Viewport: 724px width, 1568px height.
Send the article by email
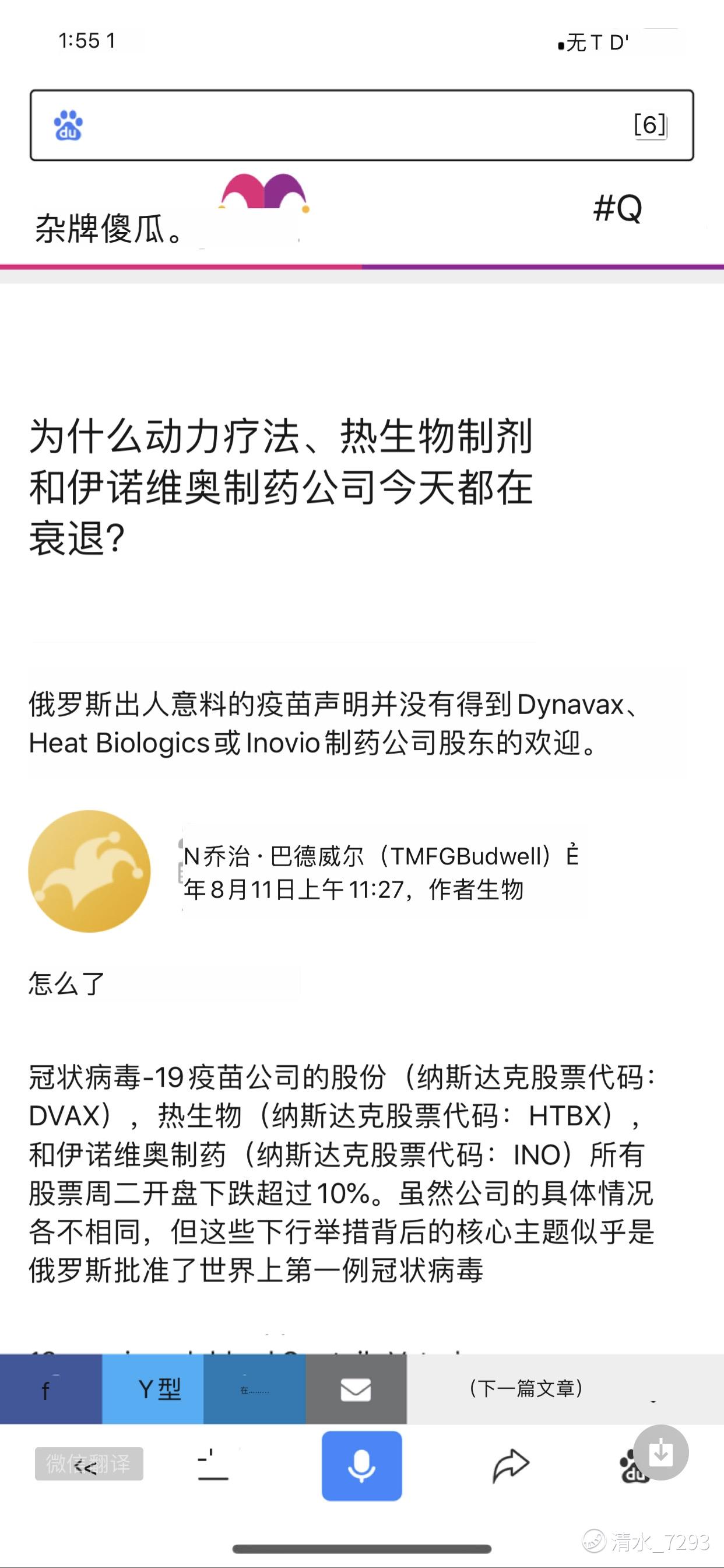pyautogui.click(x=356, y=1389)
